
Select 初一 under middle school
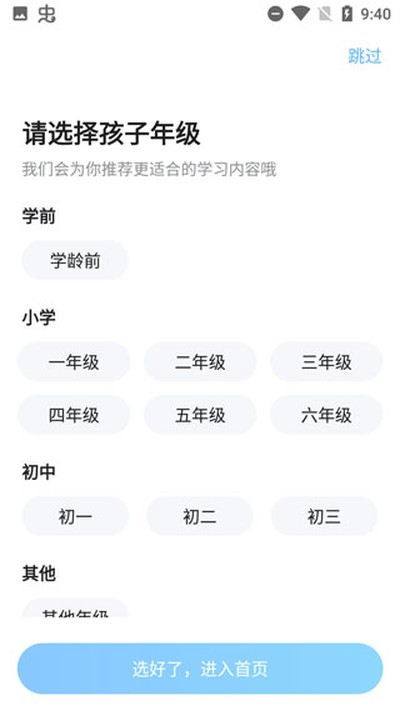click(75, 516)
